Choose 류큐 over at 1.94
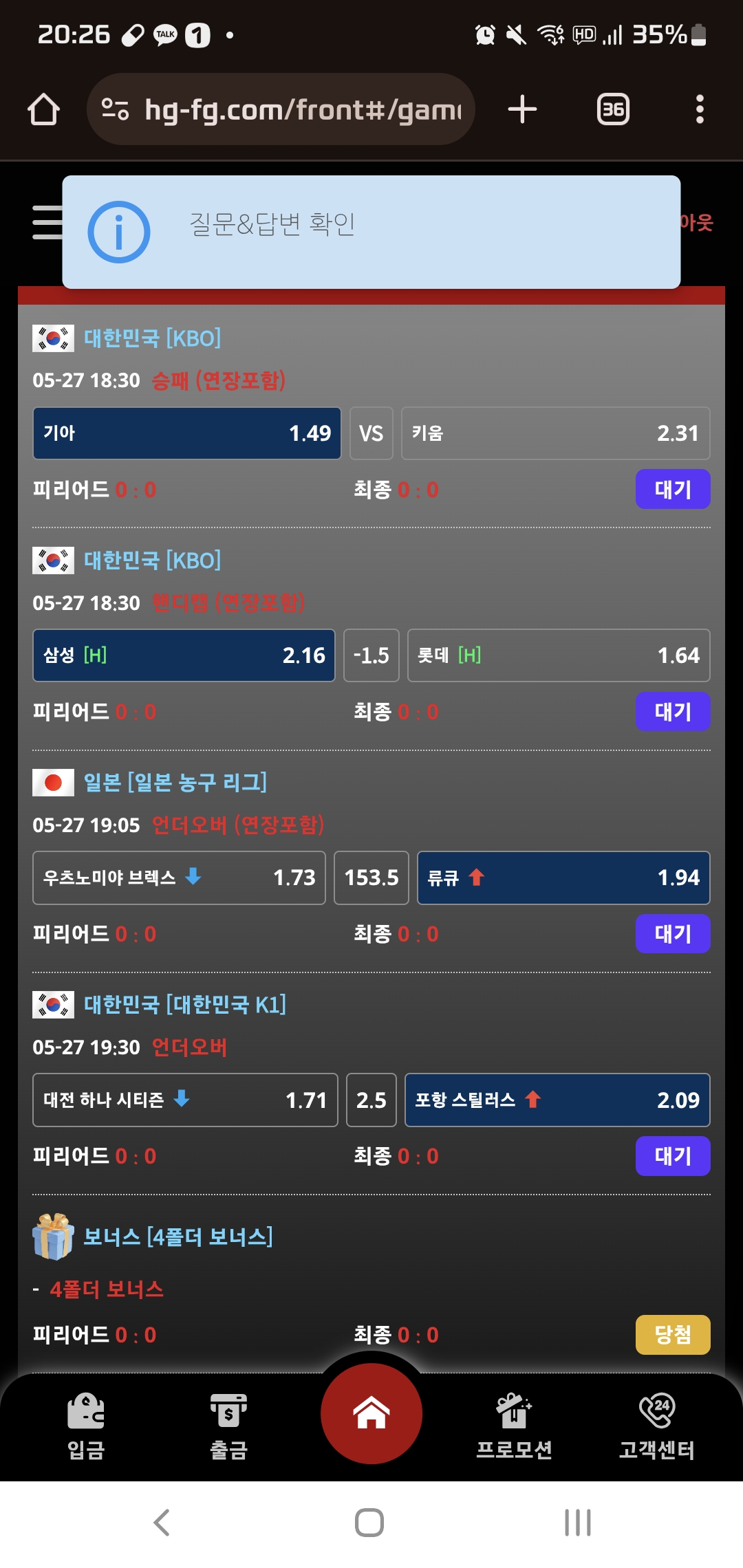Image resolution: width=743 pixels, height=1568 pixels. pos(563,878)
